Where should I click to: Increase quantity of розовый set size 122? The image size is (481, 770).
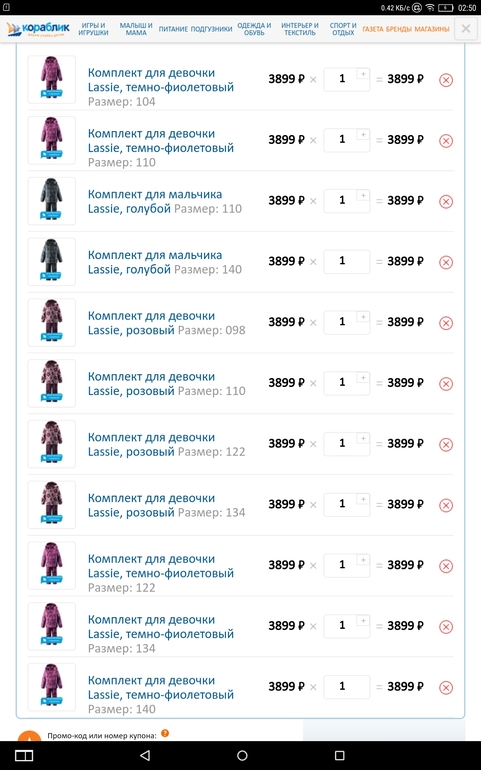coord(363,439)
